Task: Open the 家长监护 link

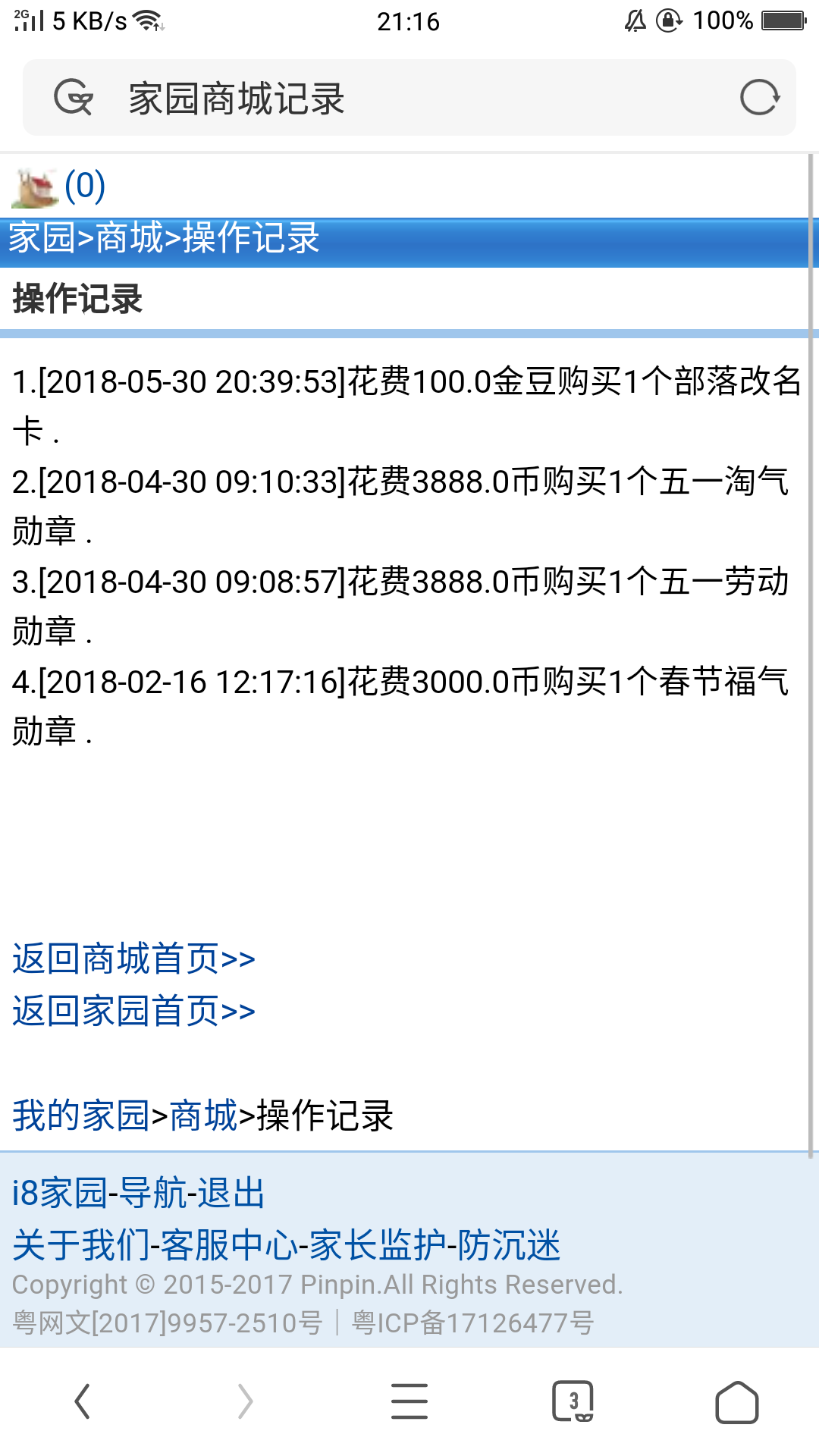Action: [x=377, y=1245]
